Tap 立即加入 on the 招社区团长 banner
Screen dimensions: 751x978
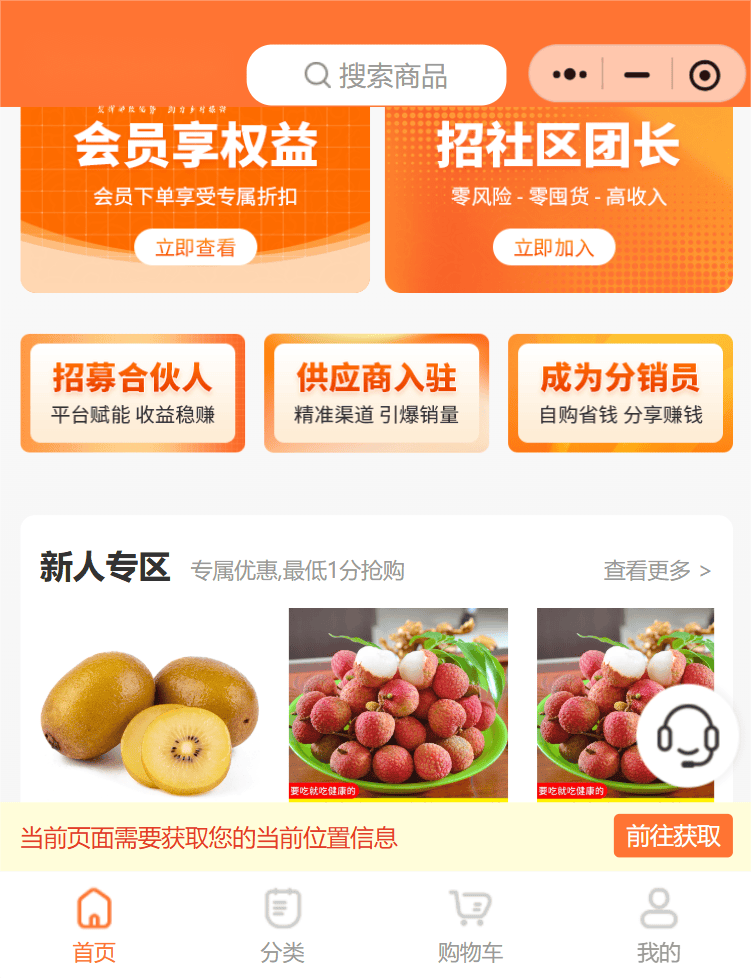554,248
